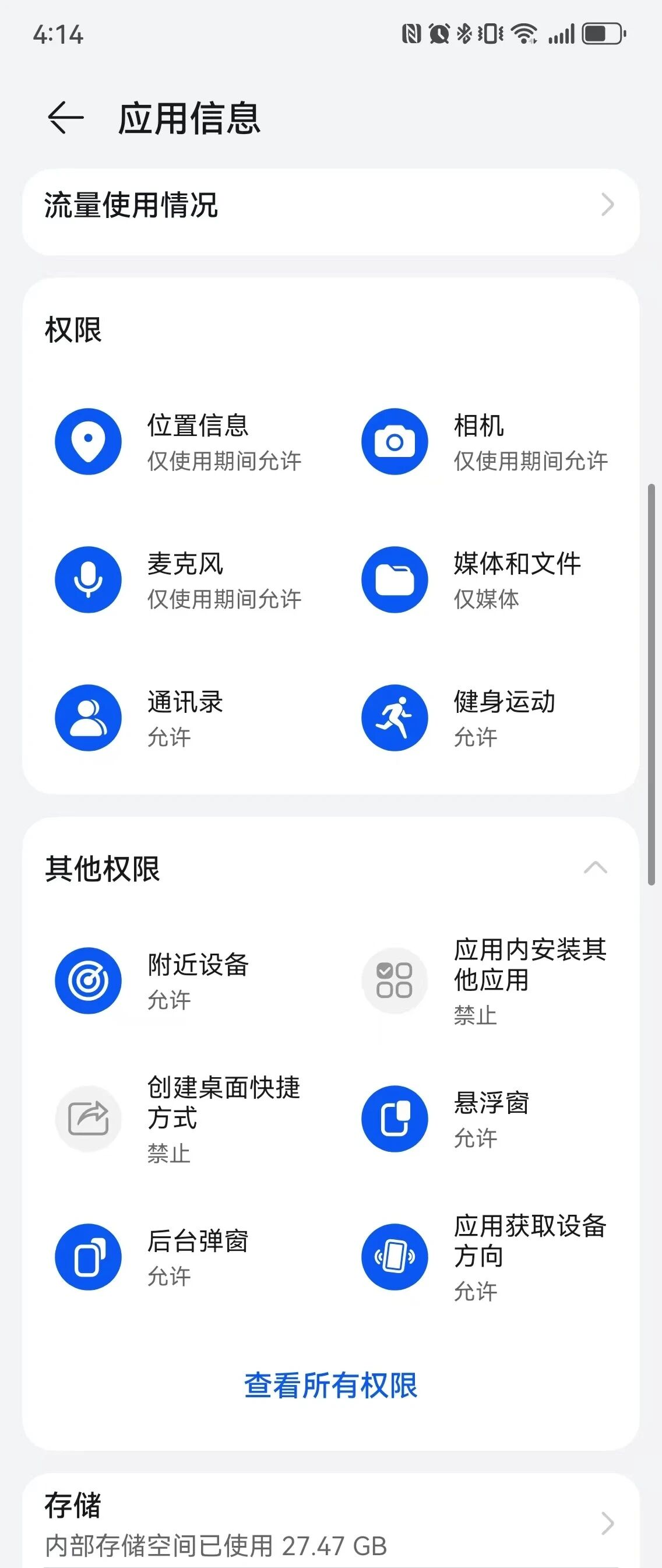Tap 查看所有权限 link
The width and height of the screenshot is (662, 1568).
point(330,1386)
